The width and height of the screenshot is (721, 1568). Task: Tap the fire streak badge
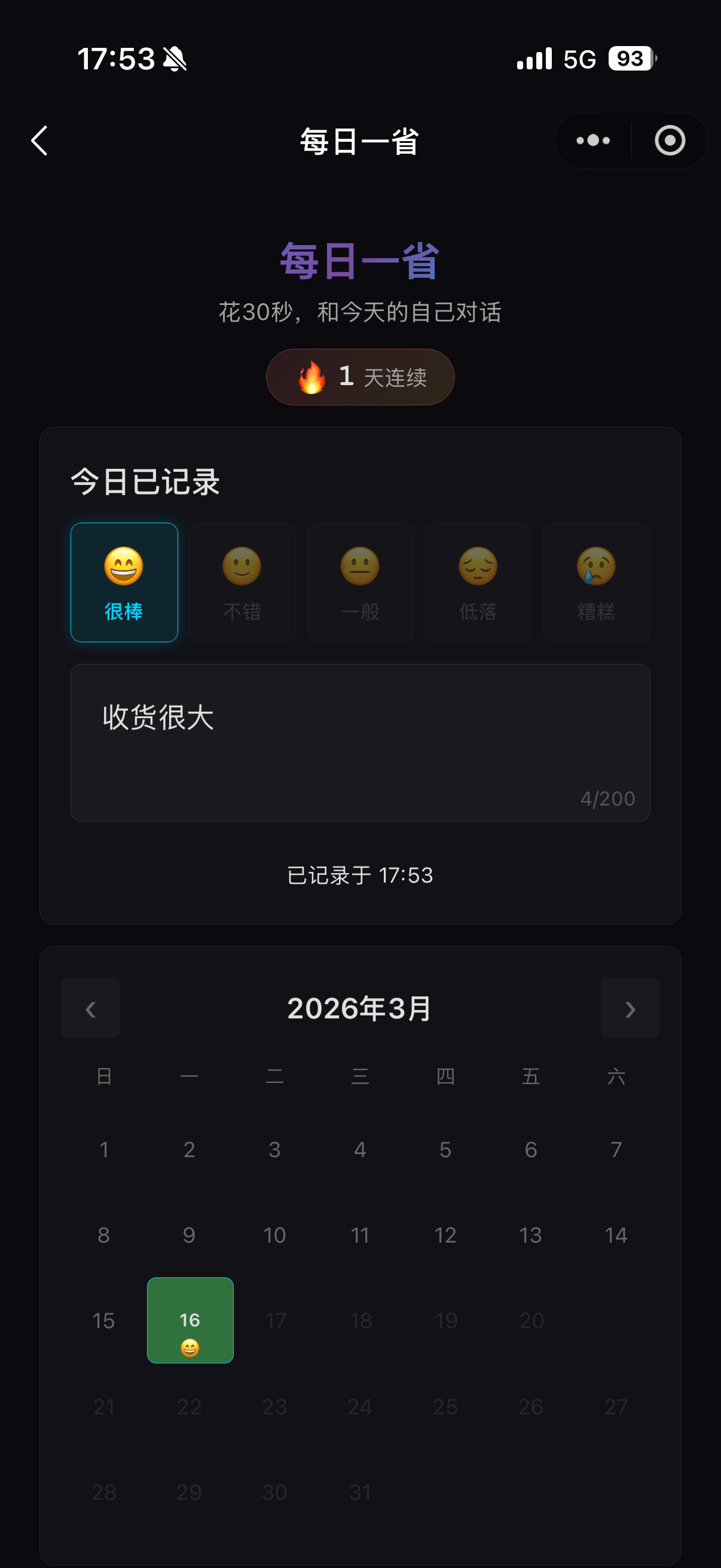(x=359, y=376)
